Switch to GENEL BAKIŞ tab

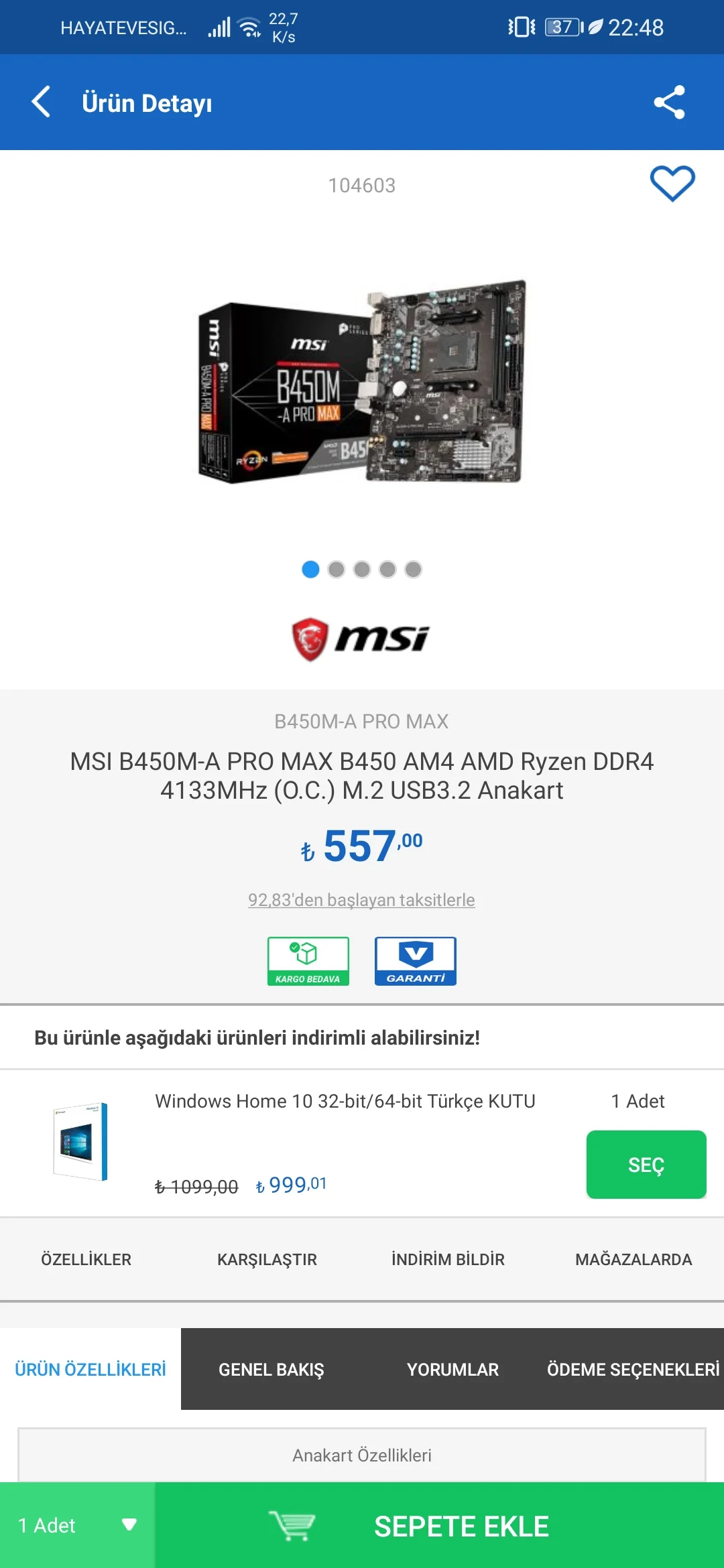click(271, 1369)
